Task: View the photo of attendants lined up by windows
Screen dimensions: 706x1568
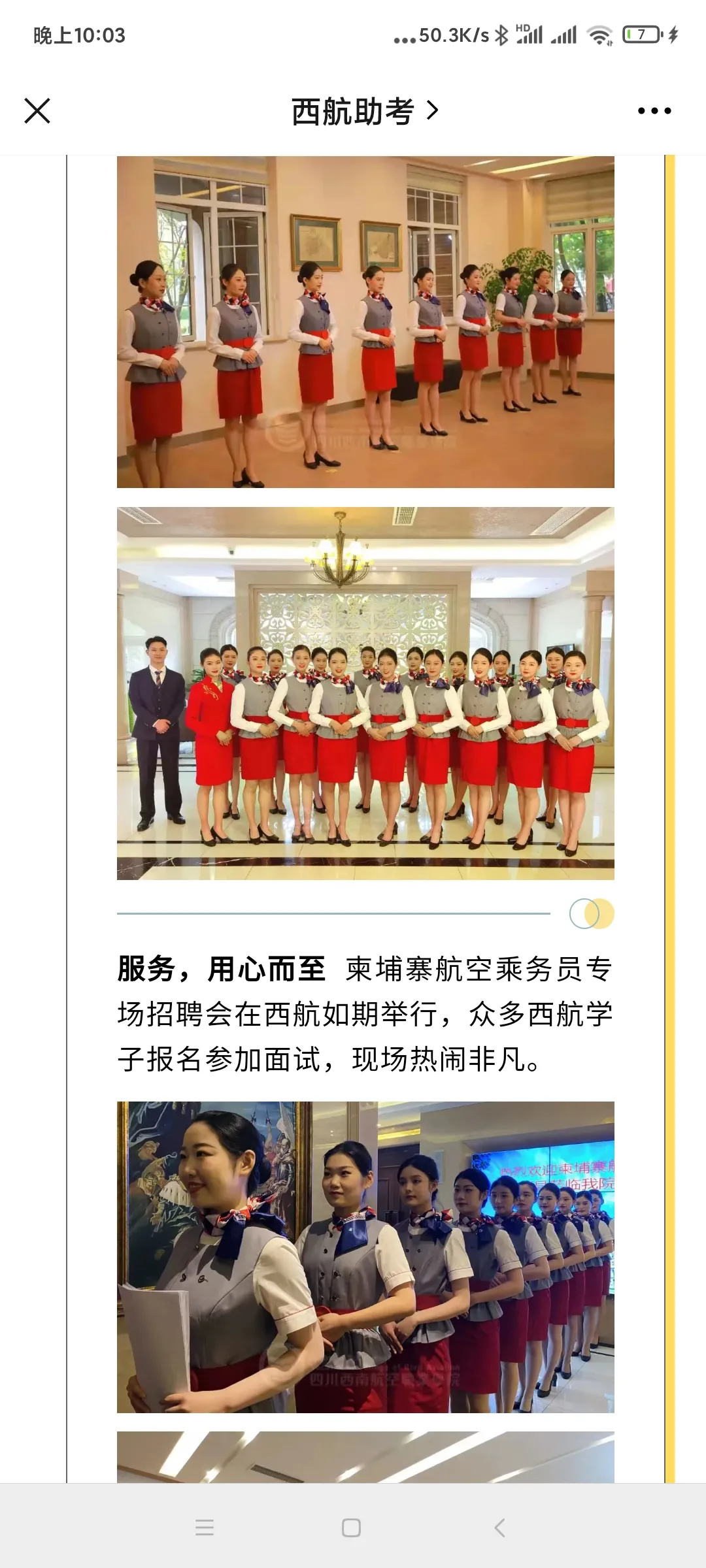Action: point(365,321)
